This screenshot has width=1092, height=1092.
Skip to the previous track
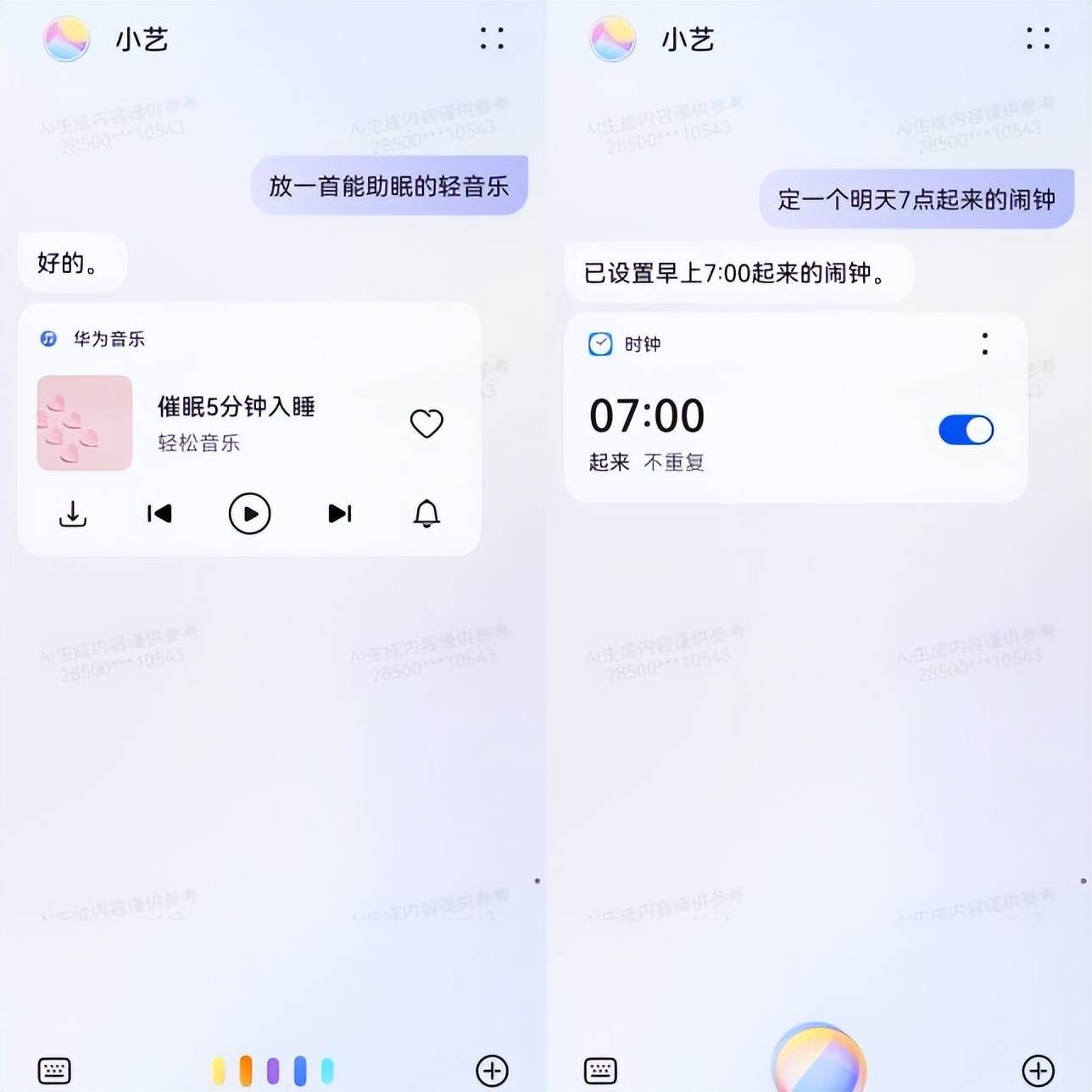[159, 514]
